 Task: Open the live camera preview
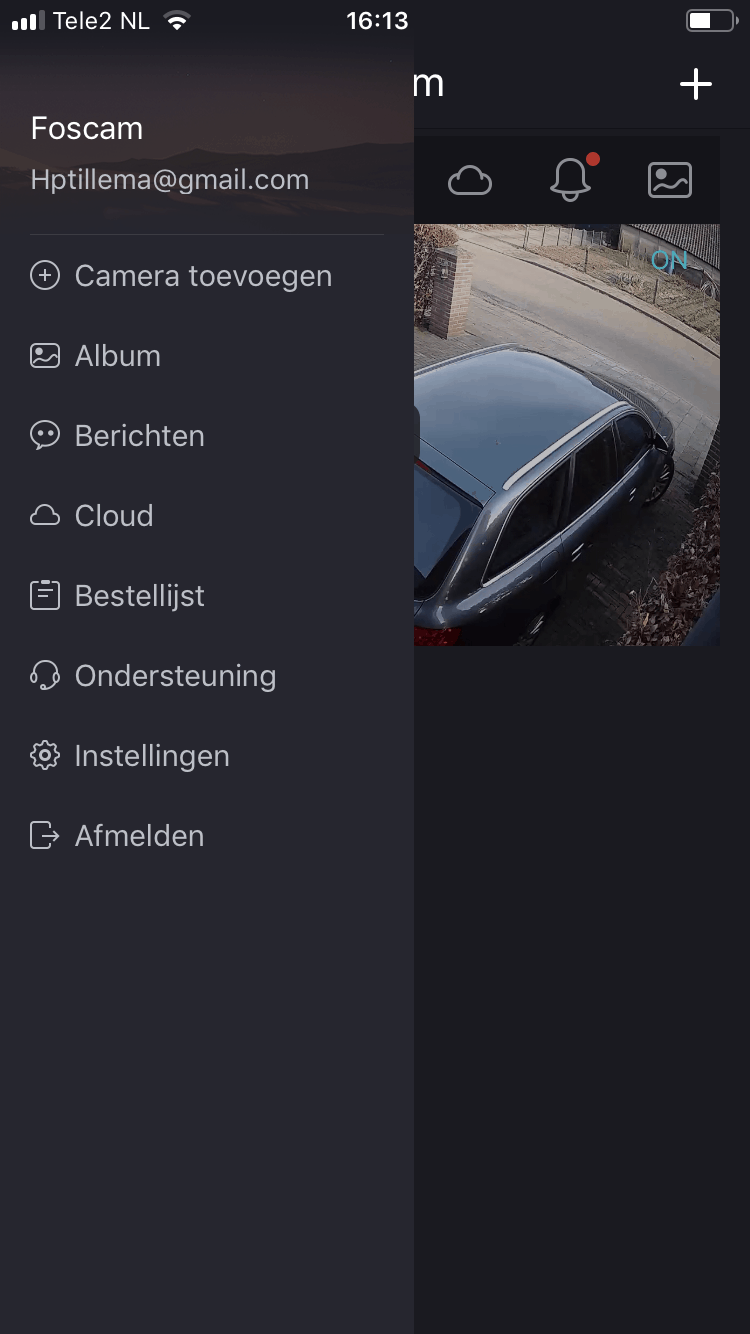pyautogui.click(x=567, y=435)
